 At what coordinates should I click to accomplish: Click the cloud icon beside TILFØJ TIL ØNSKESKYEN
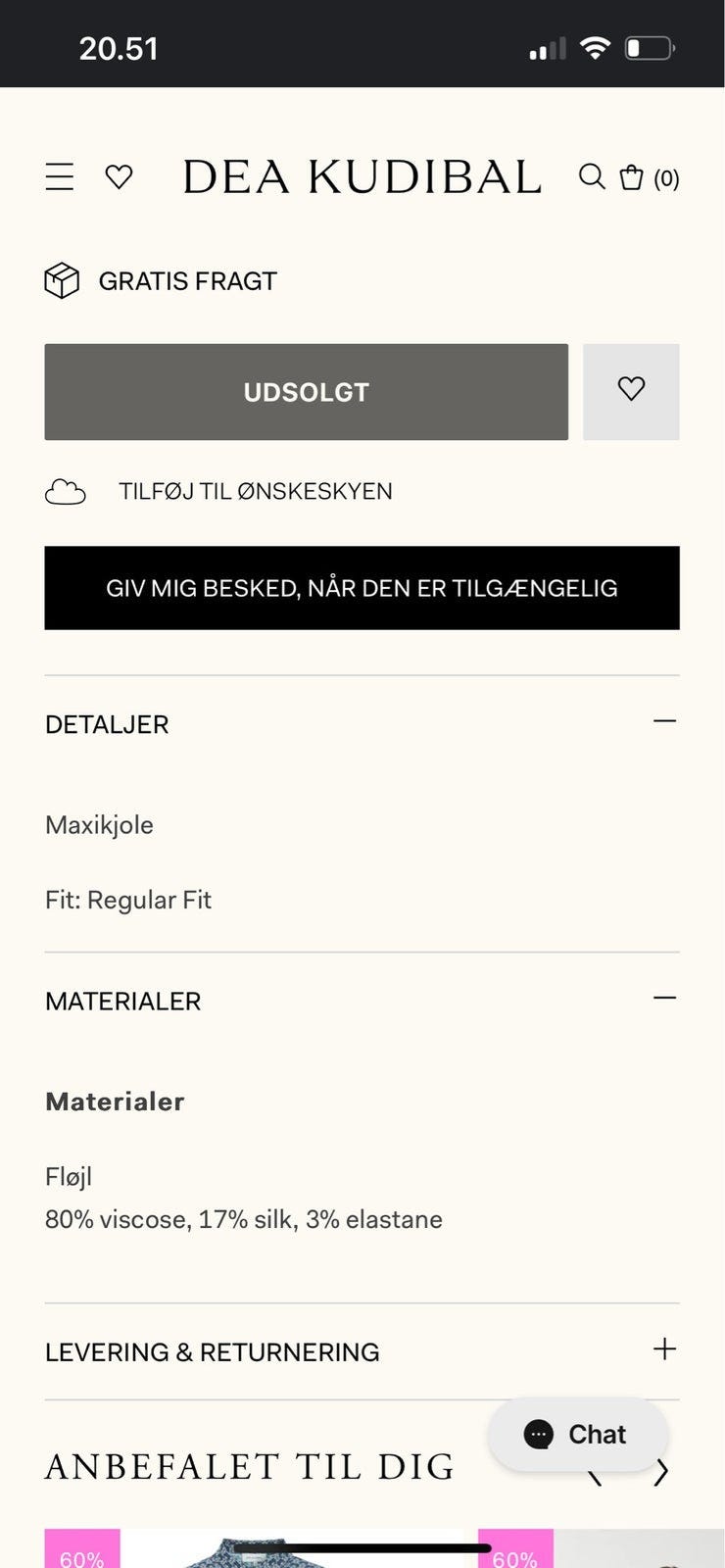66,491
